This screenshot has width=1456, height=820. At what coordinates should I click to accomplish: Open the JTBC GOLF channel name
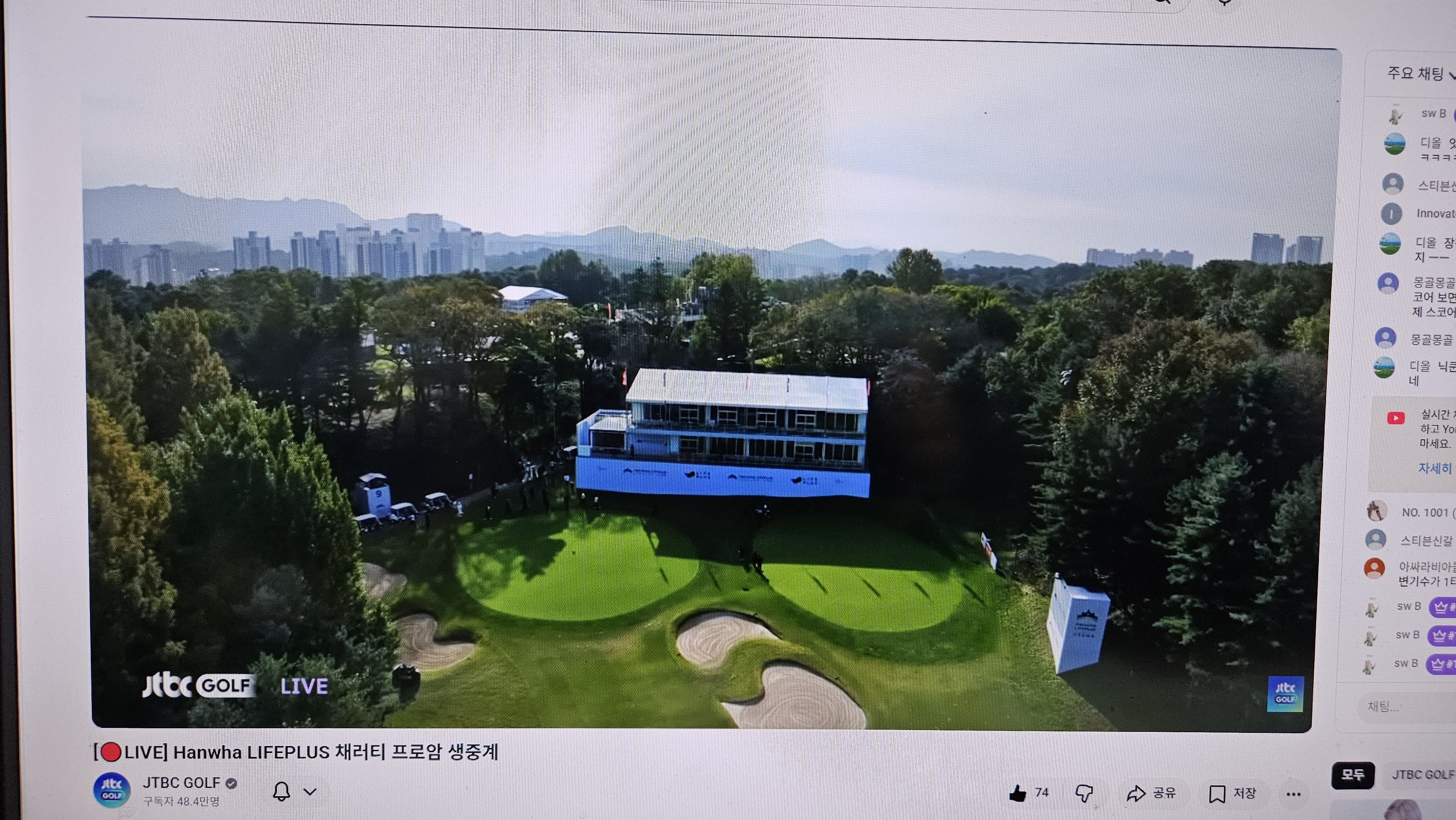pyautogui.click(x=181, y=782)
